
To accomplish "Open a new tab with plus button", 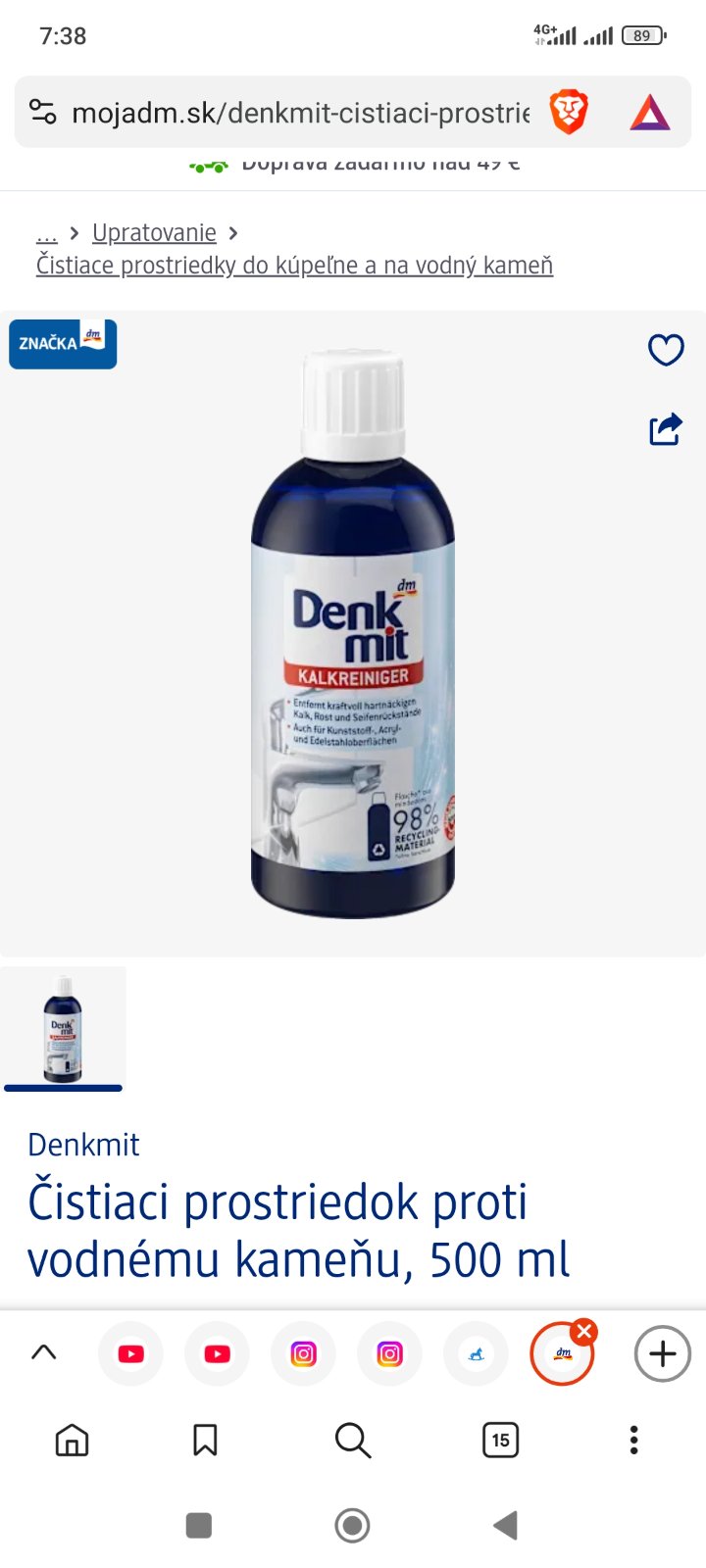I will 663,1353.
